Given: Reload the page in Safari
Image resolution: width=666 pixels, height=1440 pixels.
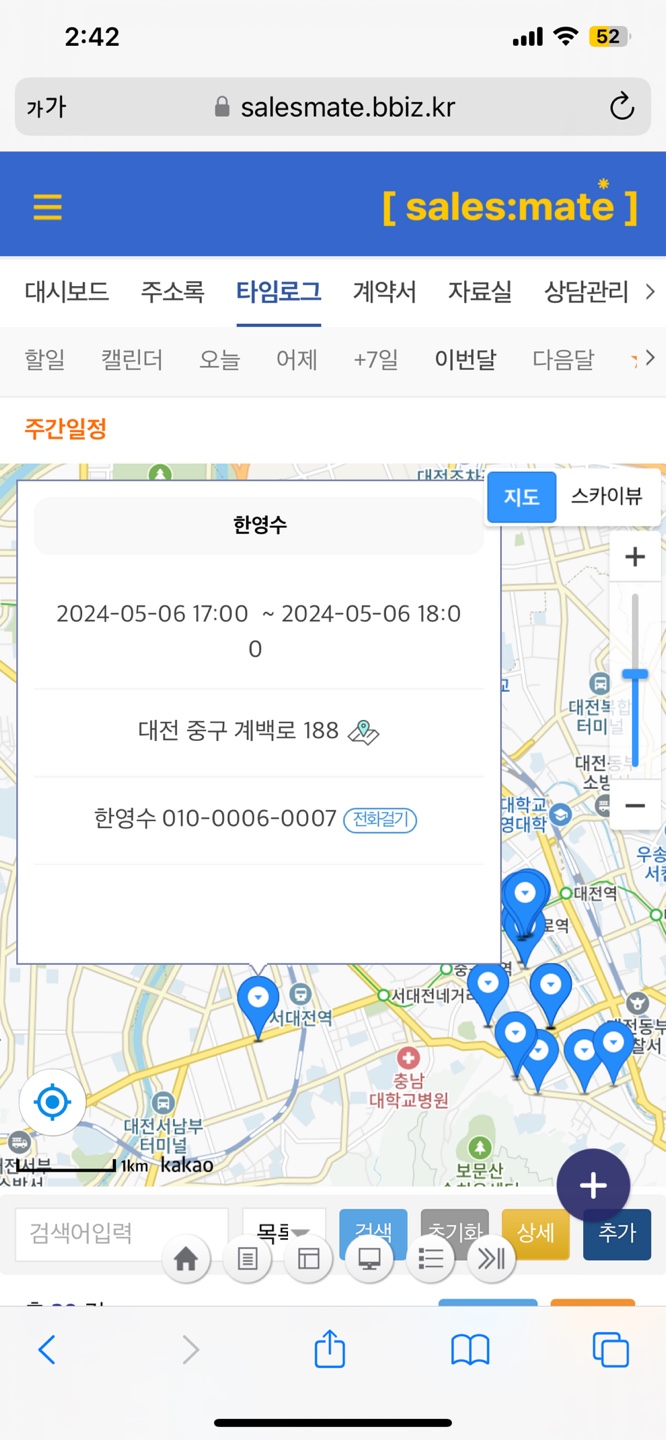Looking at the screenshot, I should [x=622, y=107].
